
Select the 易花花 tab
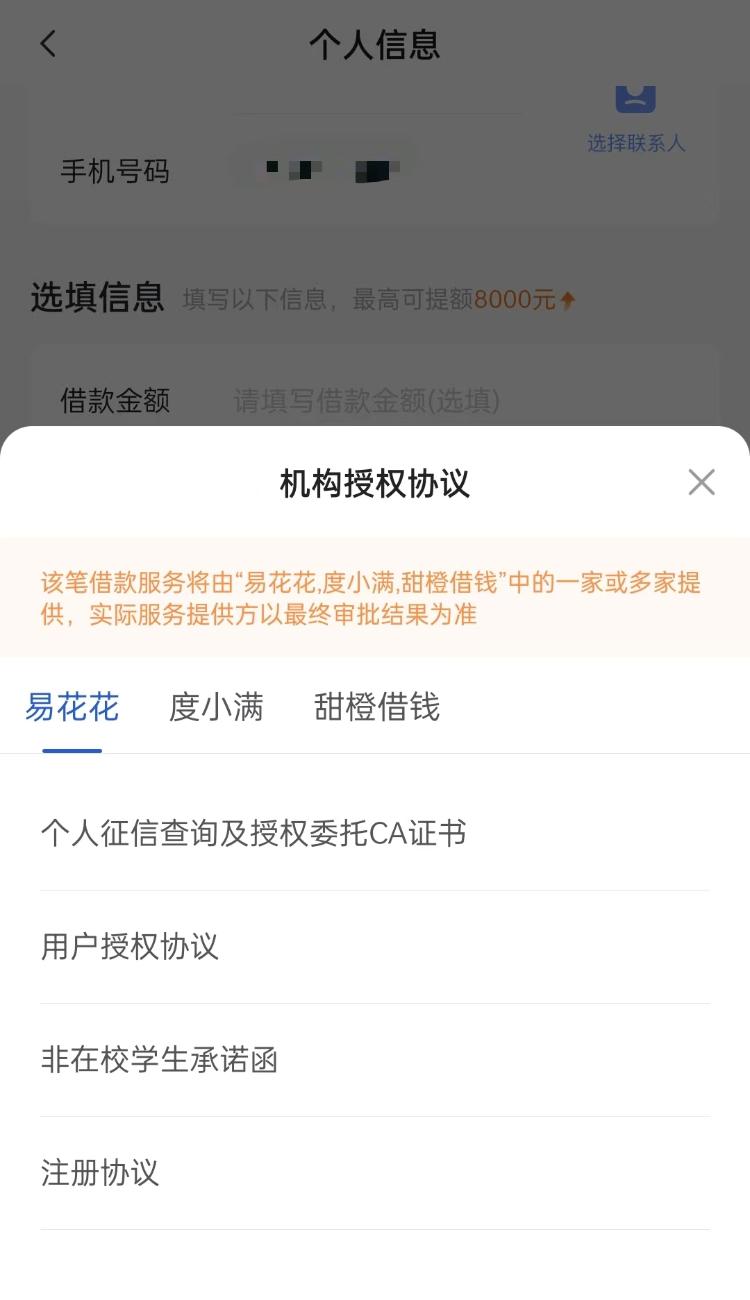[x=72, y=708]
